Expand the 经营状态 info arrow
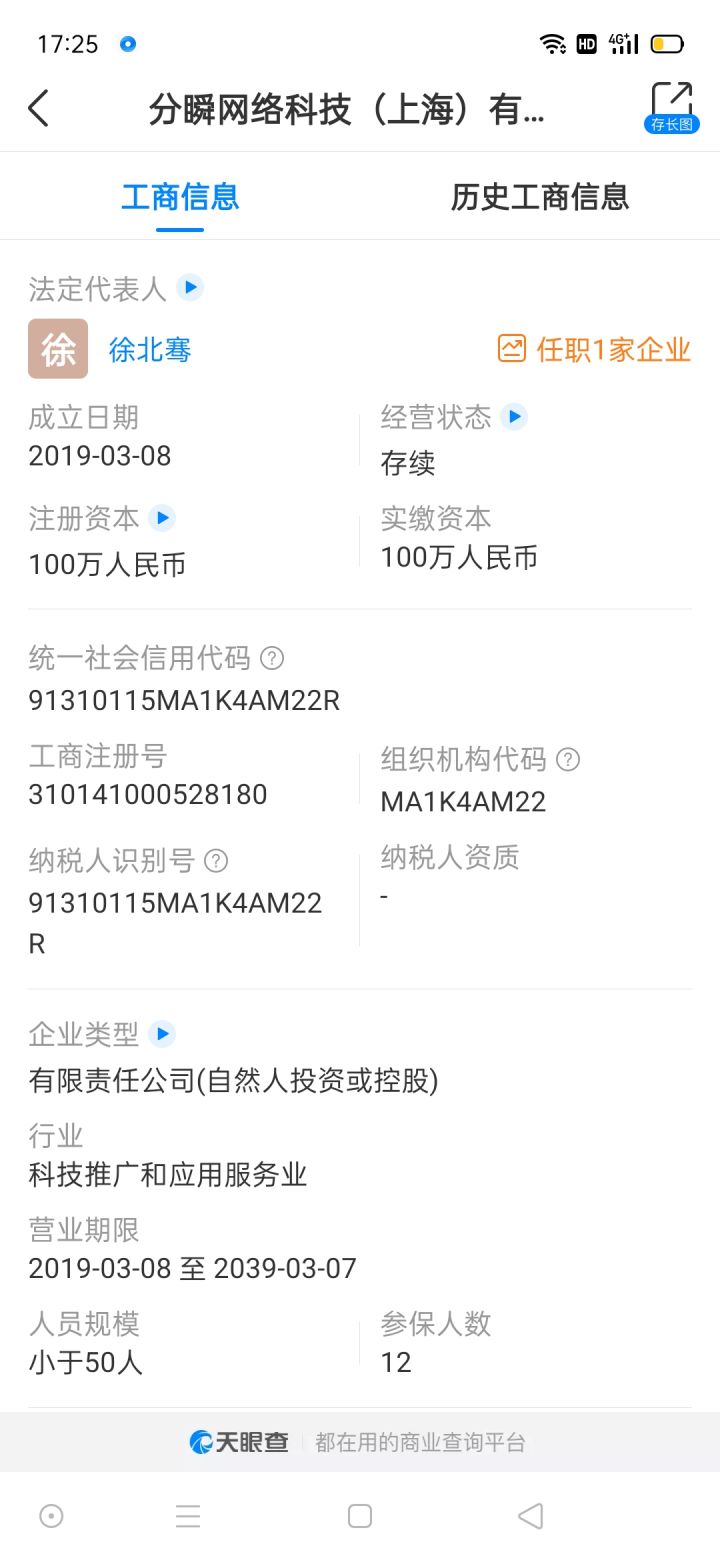 pyautogui.click(x=514, y=417)
